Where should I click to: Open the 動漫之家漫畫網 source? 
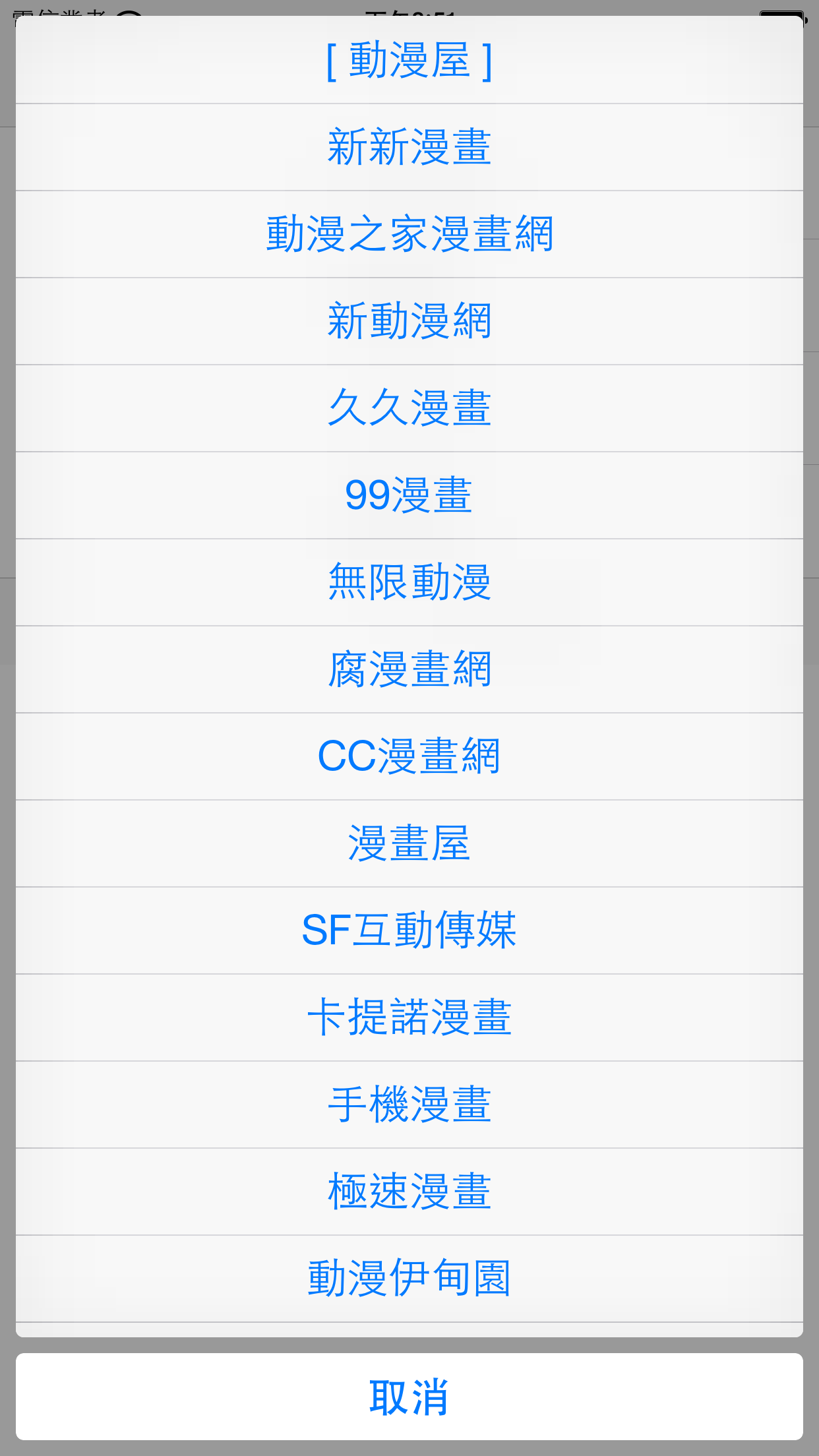(409, 235)
